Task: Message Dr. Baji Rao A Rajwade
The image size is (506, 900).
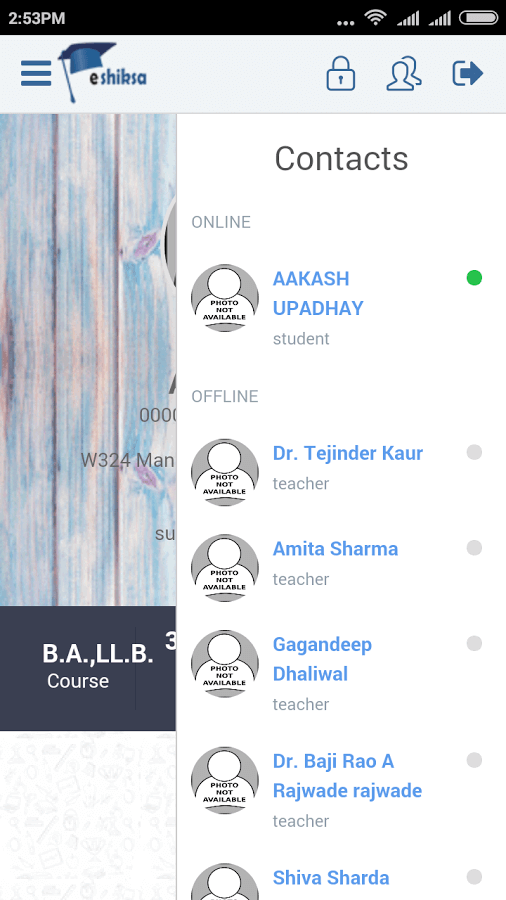Action: 341,790
